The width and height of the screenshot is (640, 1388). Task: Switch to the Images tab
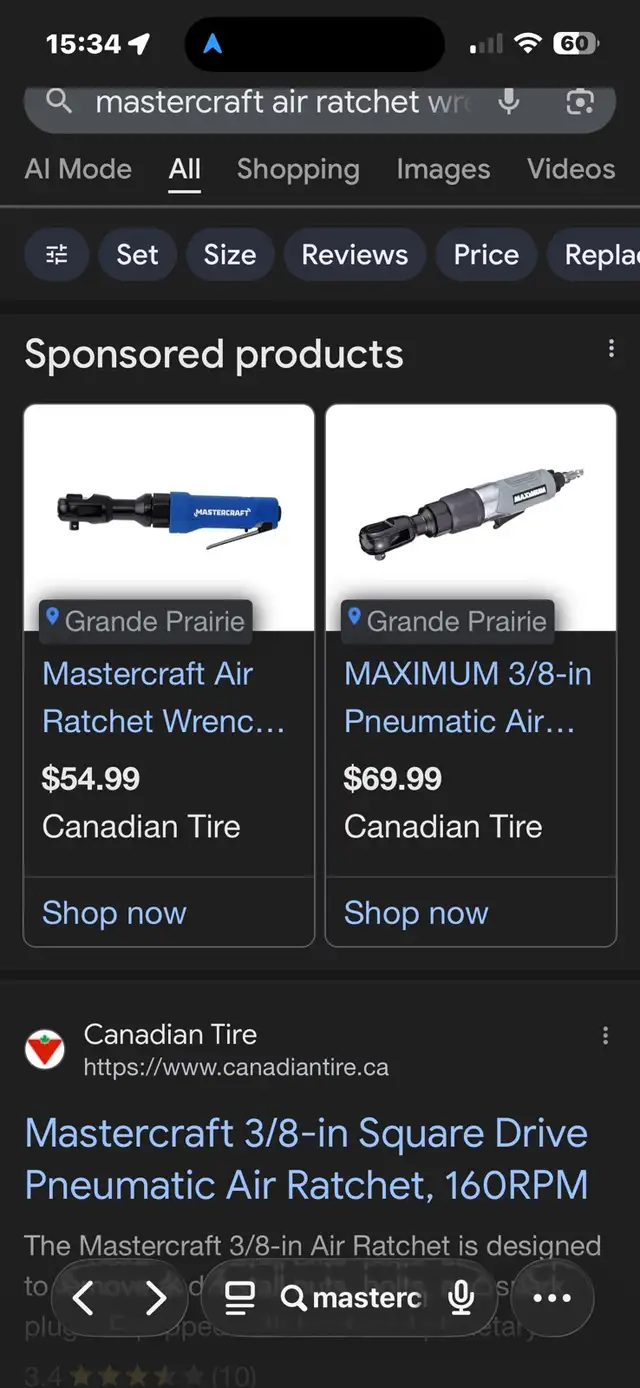(443, 169)
